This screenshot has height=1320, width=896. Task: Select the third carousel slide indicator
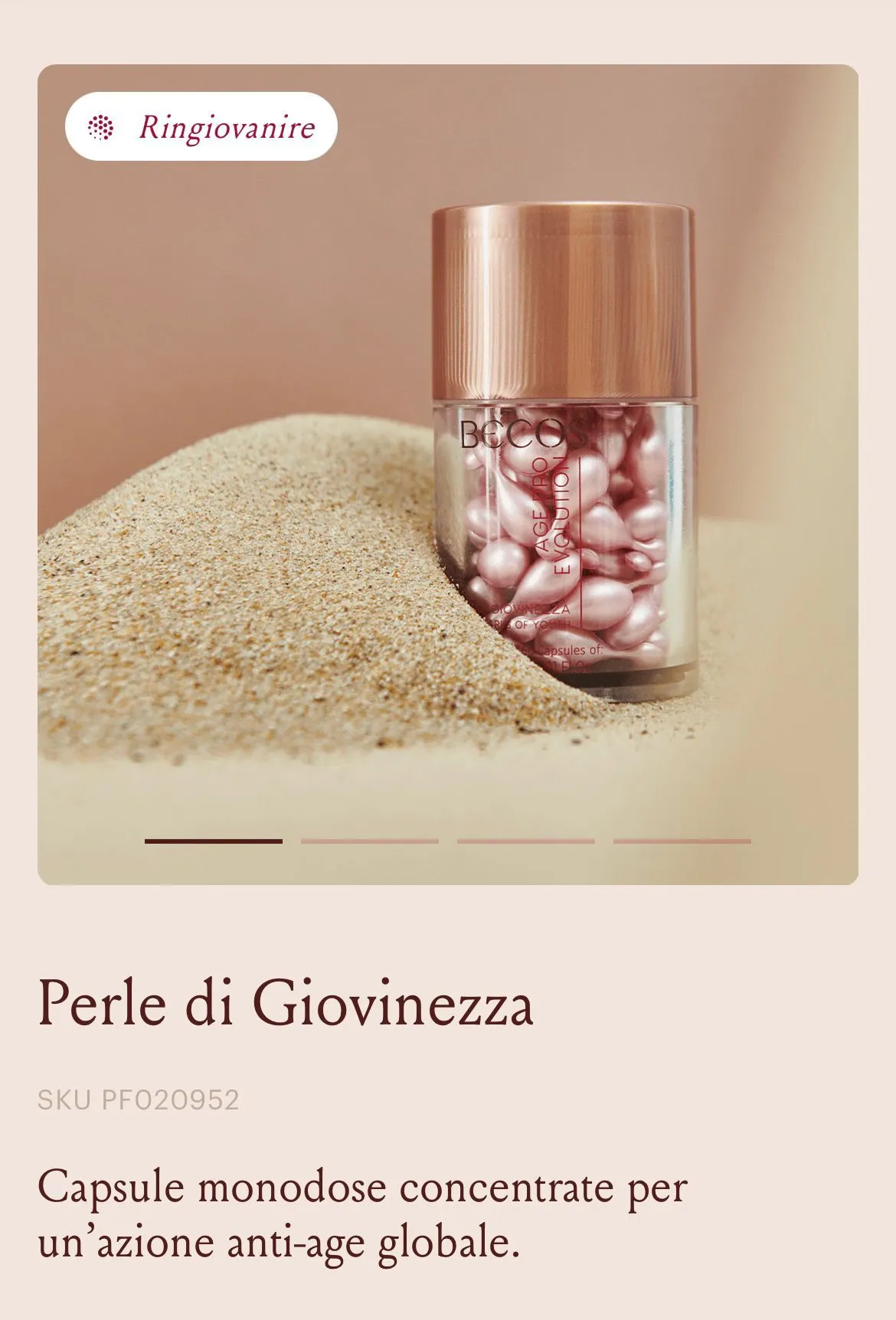(525, 841)
